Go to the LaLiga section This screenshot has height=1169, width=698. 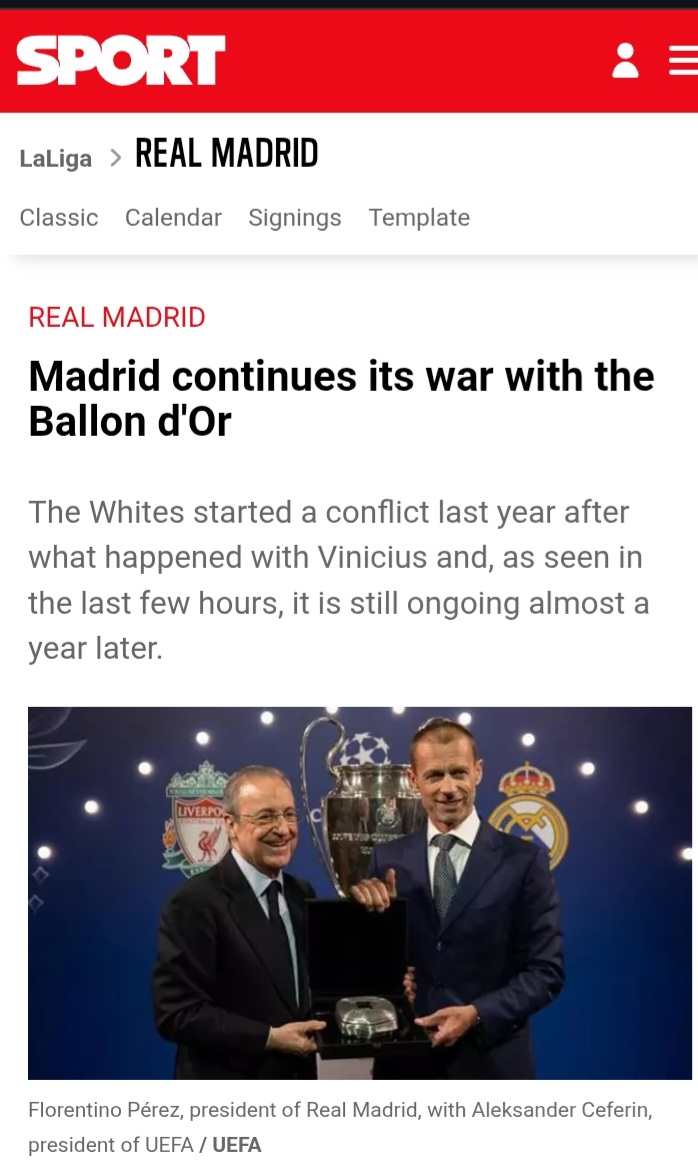pyautogui.click(x=56, y=159)
